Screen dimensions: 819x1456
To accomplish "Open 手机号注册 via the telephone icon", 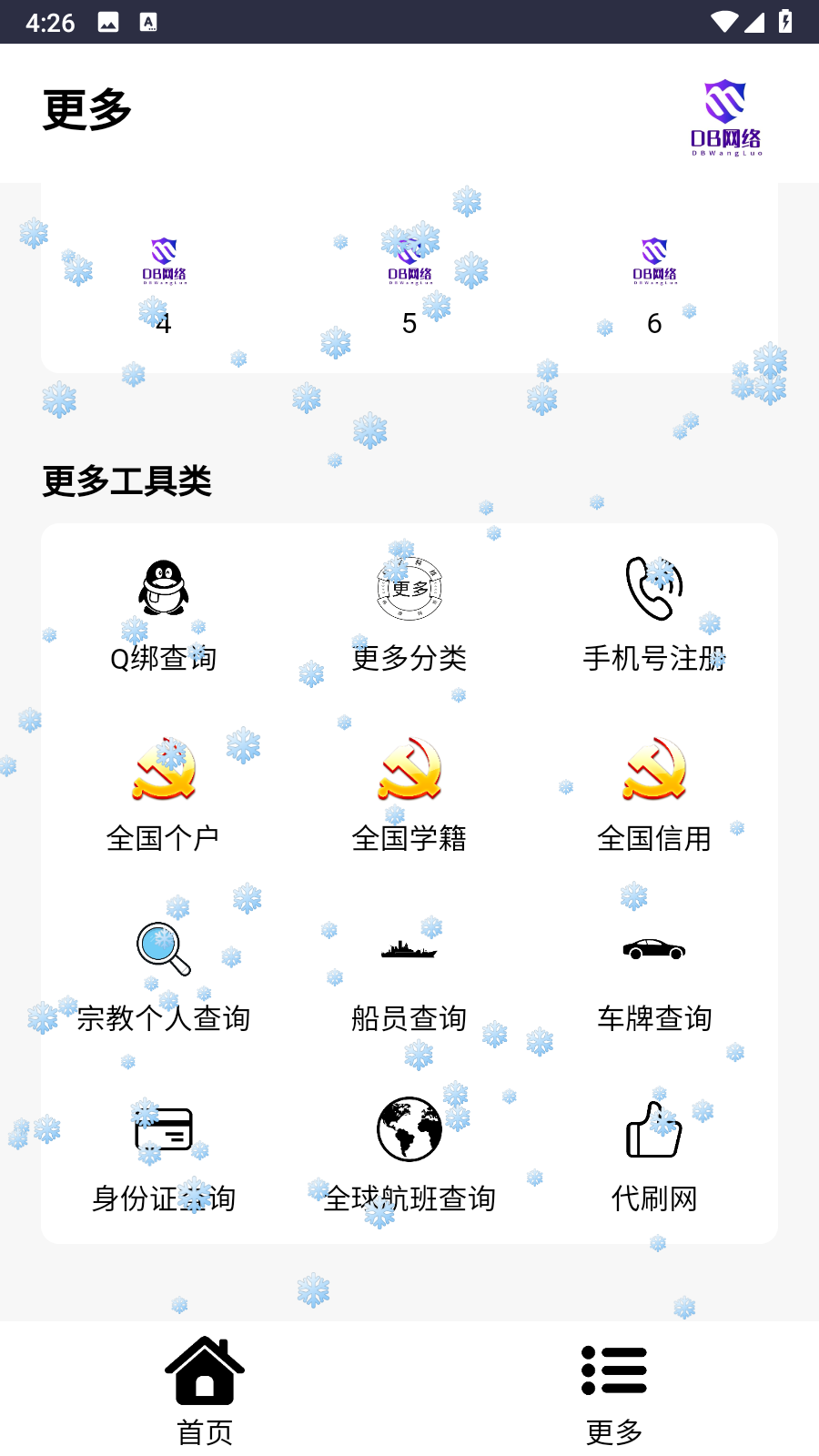I will pyautogui.click(x=653, y=589).
